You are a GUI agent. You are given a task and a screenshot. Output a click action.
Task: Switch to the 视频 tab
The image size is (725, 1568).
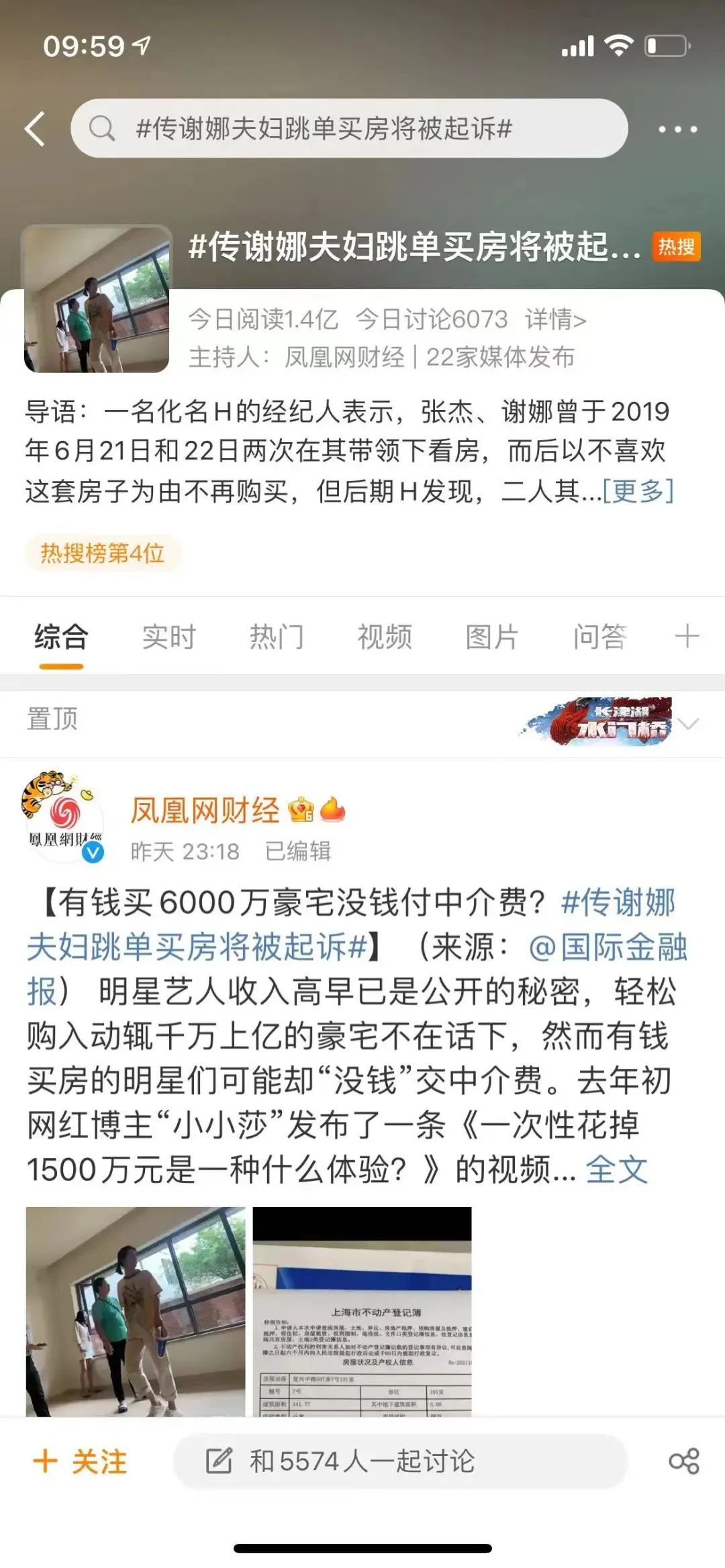tap(384, 636)
